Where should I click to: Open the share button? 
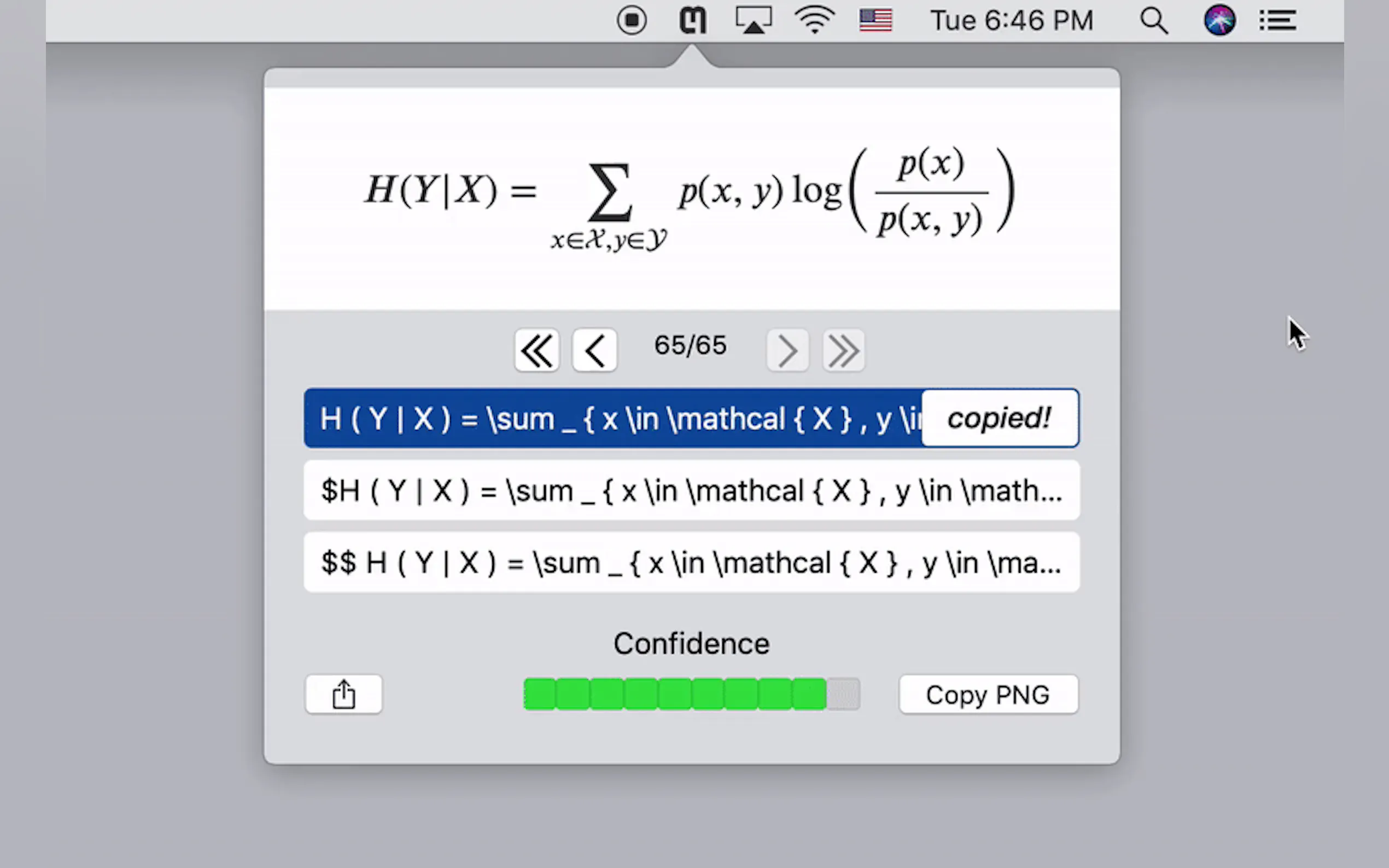tap(343, 695)
